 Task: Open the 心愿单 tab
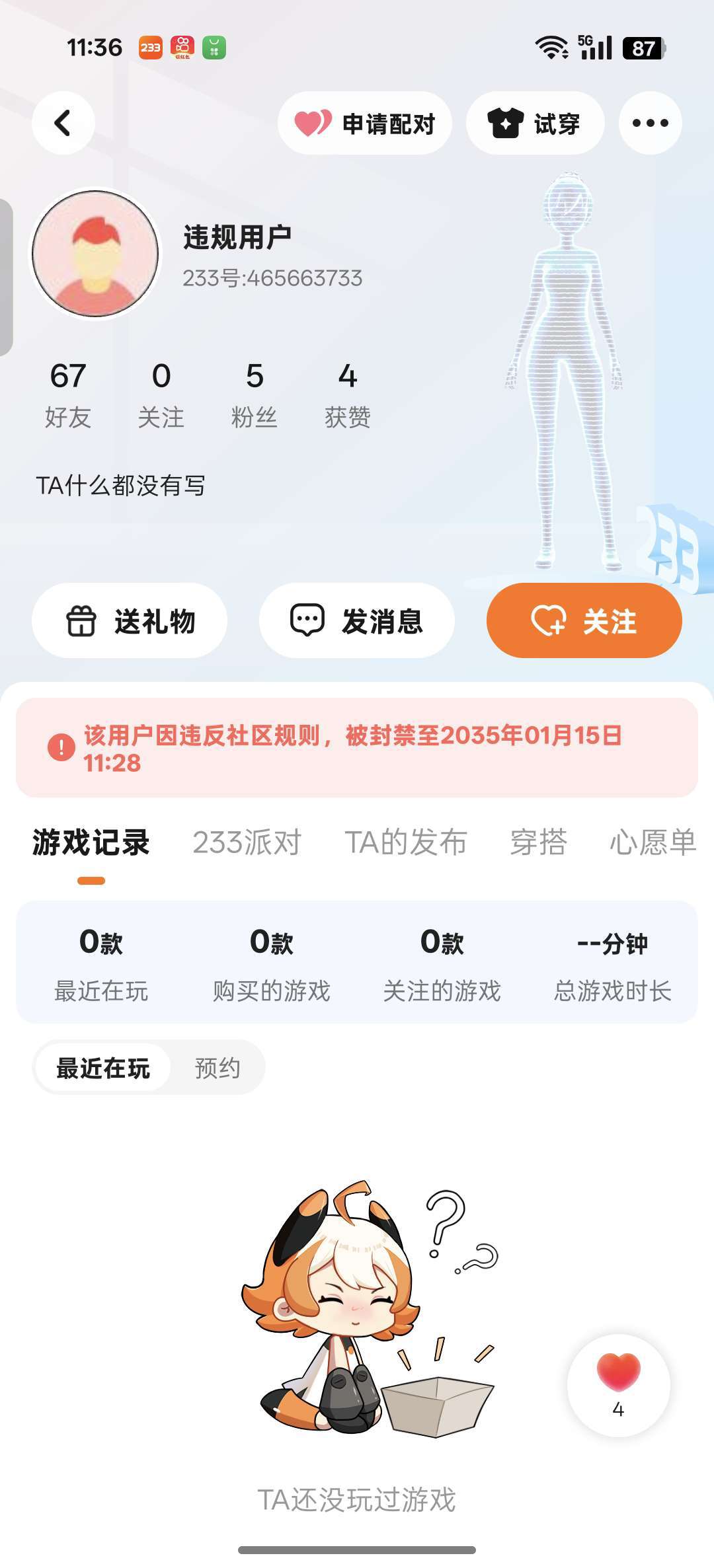coord(653,842)
